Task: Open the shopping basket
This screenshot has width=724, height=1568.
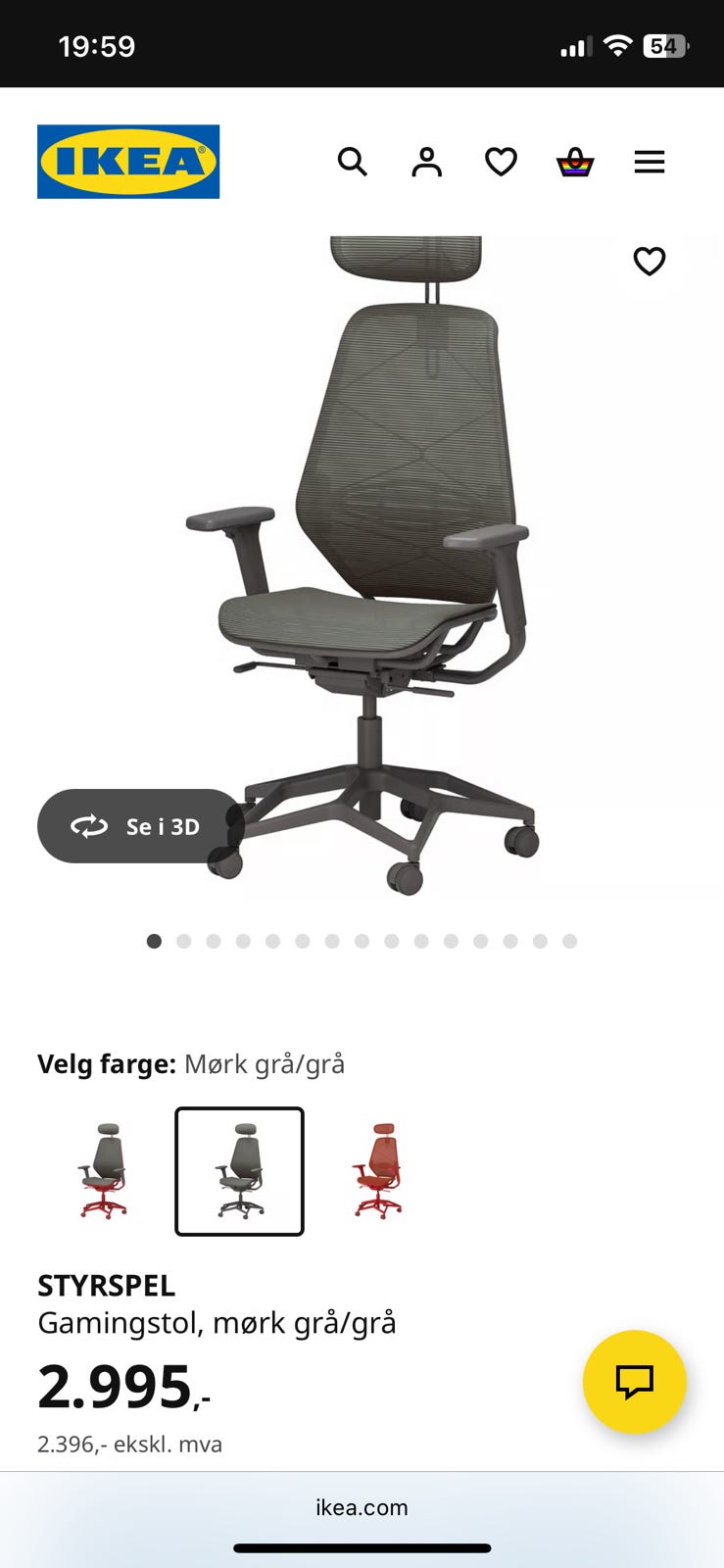Action: 575,162
